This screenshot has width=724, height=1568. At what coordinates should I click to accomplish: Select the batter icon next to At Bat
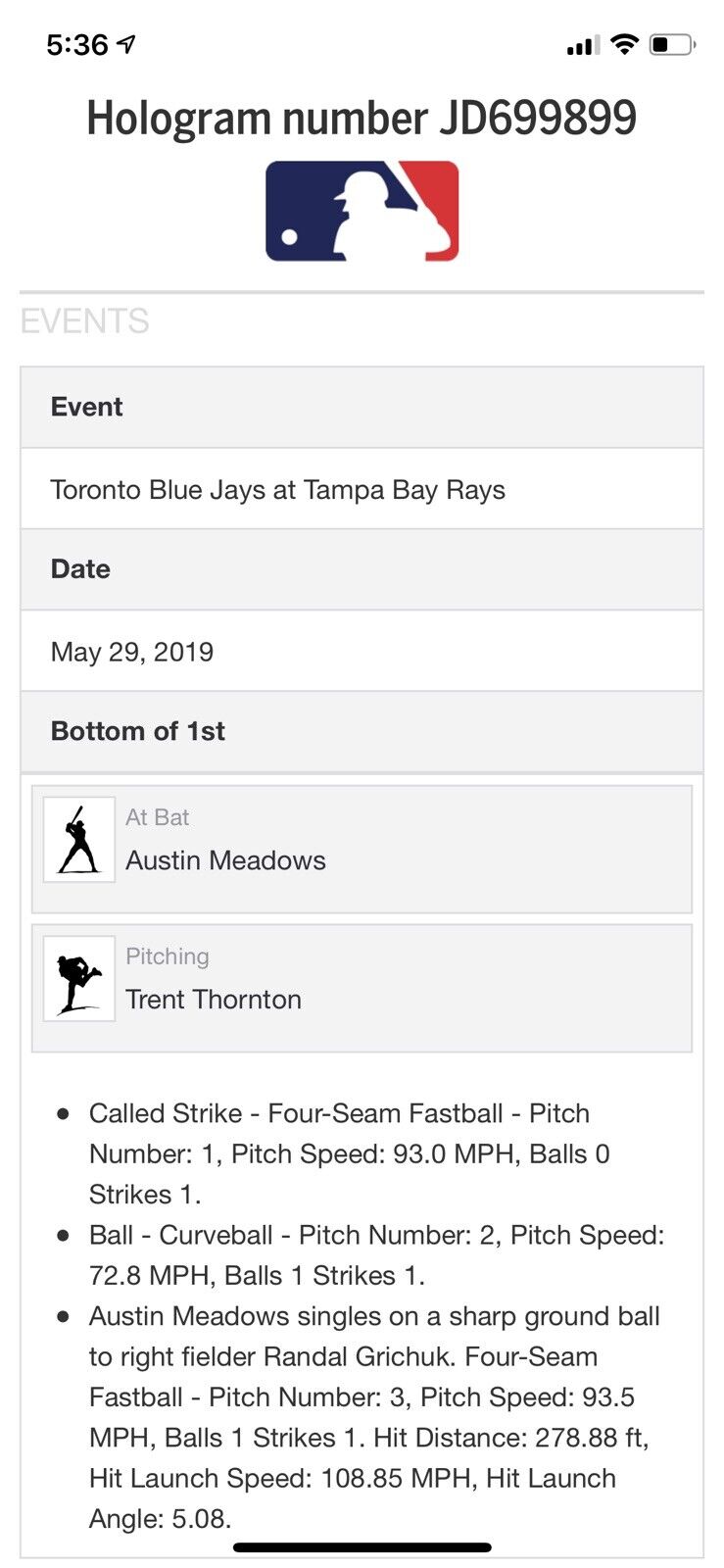point(78,840)
